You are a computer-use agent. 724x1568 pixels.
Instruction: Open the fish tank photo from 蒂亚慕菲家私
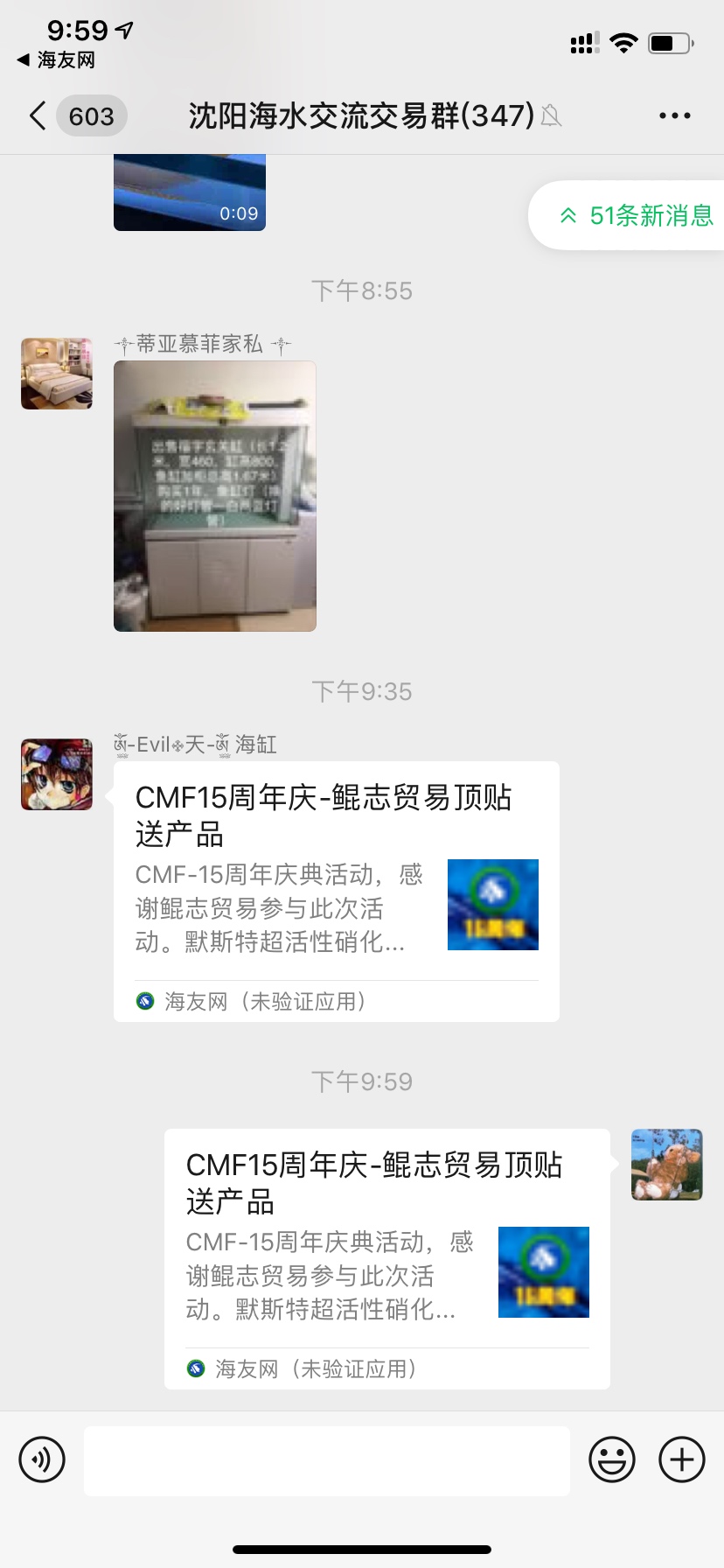coord(215,495)
